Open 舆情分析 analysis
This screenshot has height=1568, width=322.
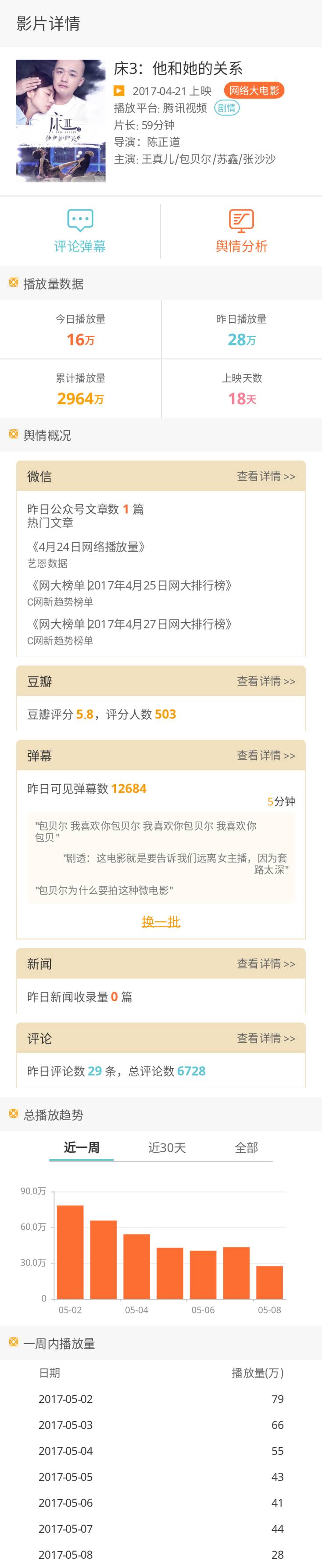pos(241,231)
